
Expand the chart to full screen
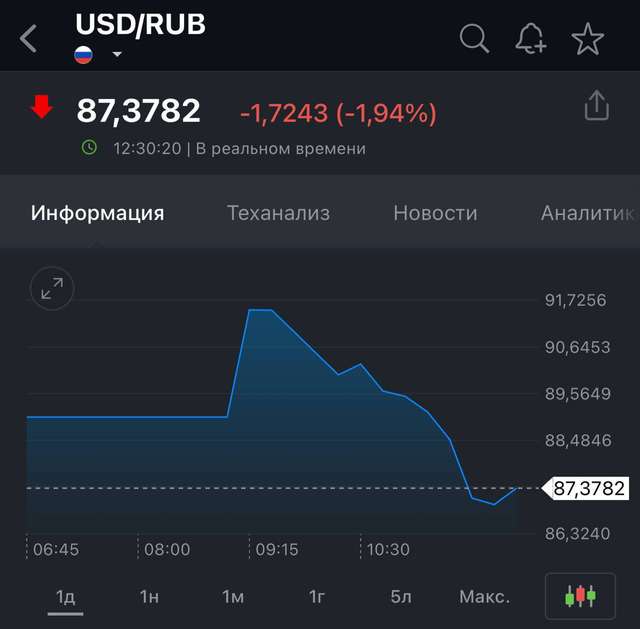click(51, 290)
